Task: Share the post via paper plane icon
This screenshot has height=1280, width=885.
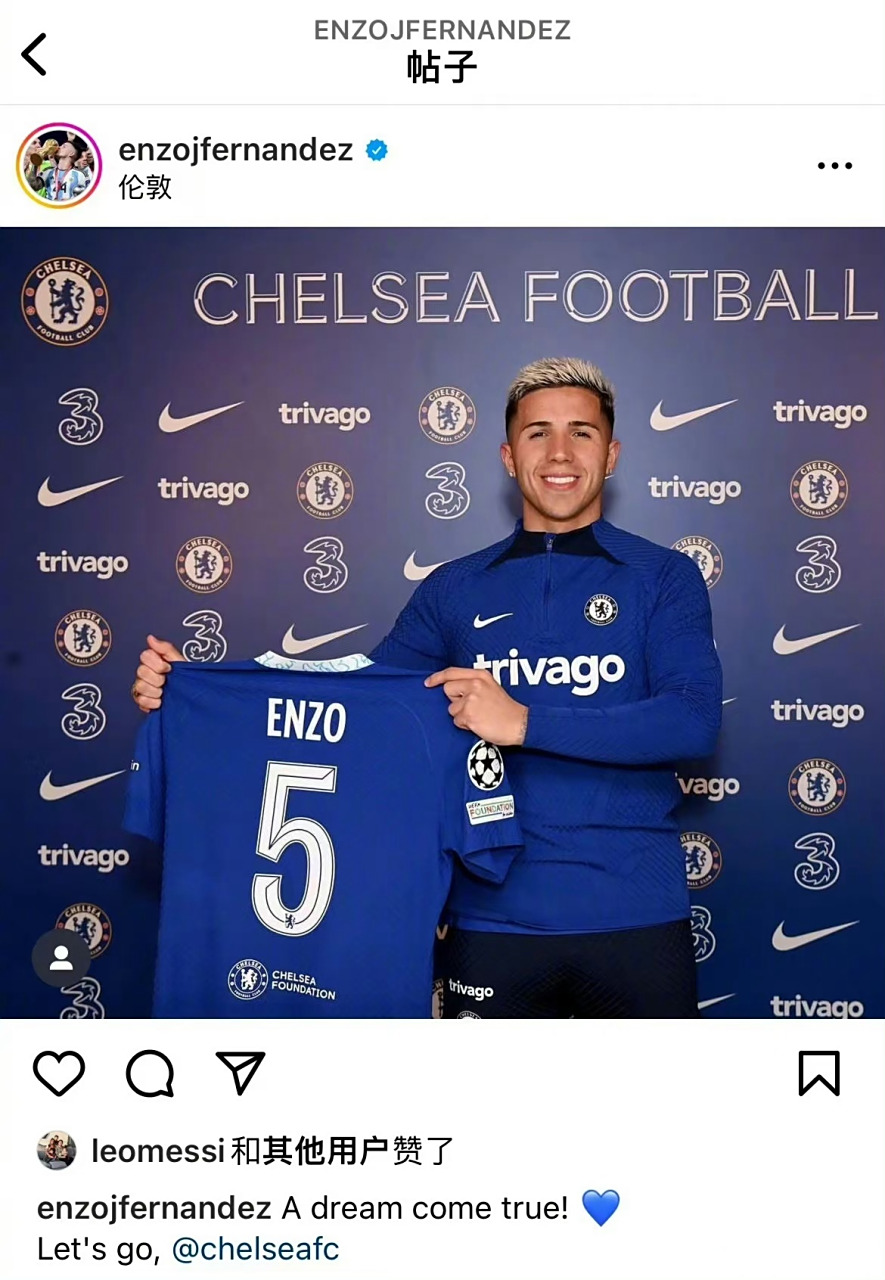Action: coord(240,1073)
